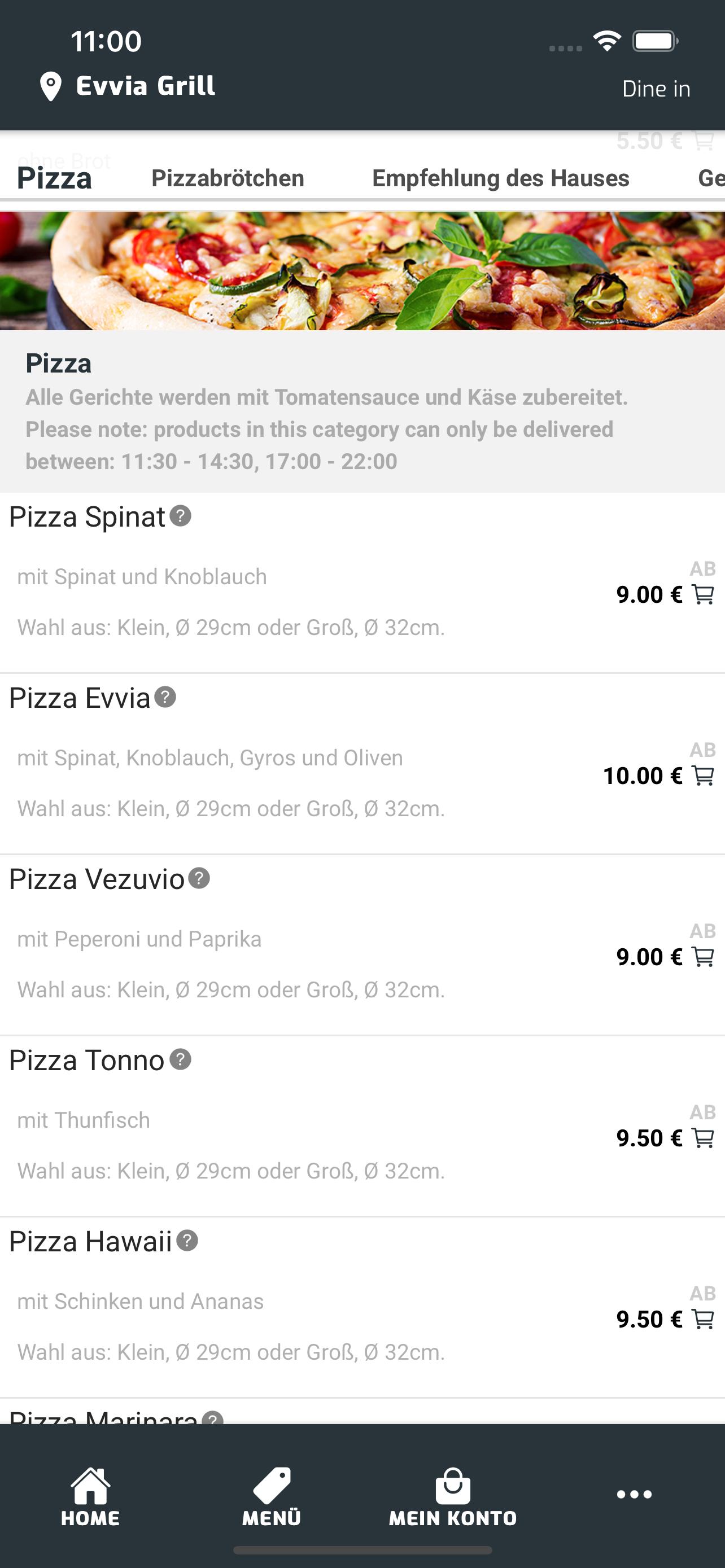Add Pizza Vezuvio to the cart
This screenshot has height=1568, width=725.
(x=703, y=957)
